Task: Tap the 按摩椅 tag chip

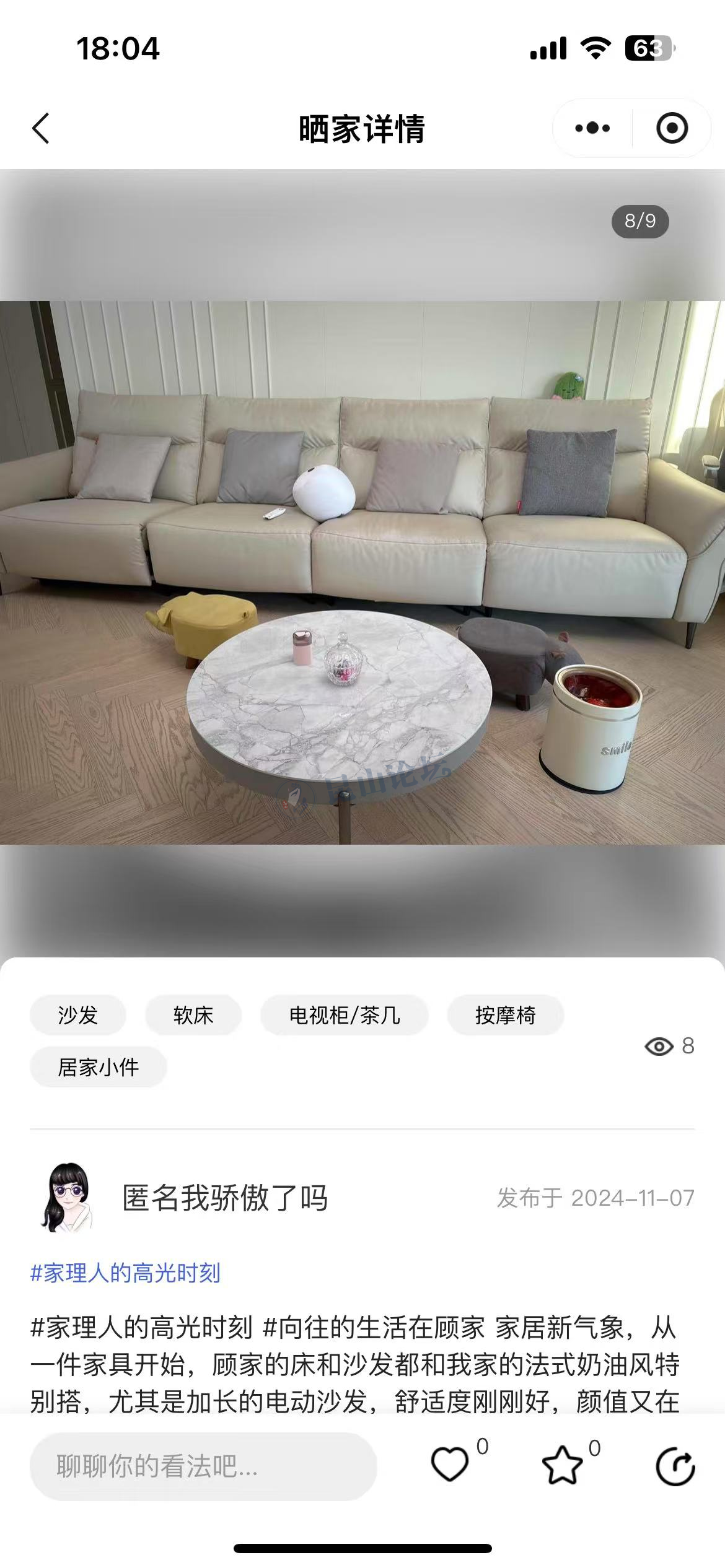Action: point(505,1015)
